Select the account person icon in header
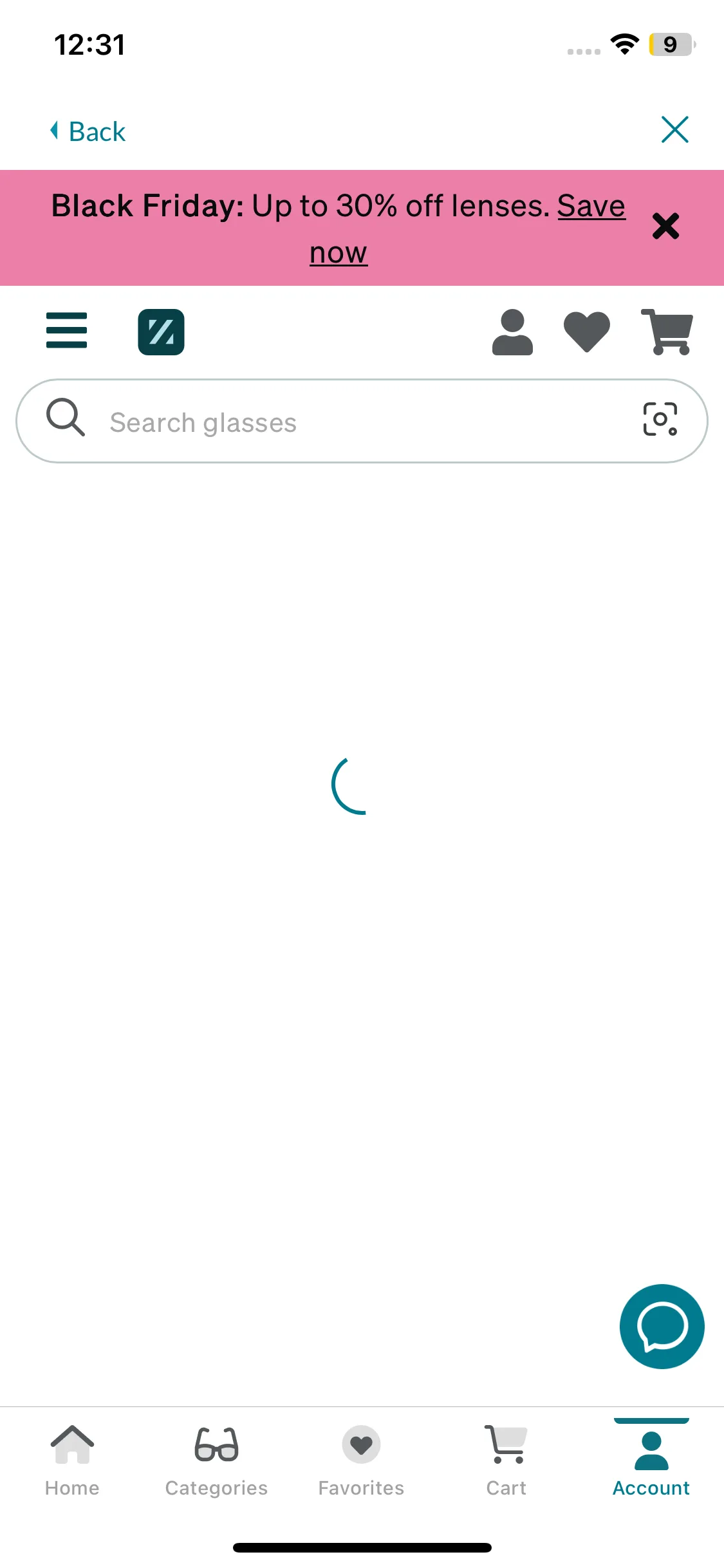 pos(513,332)
